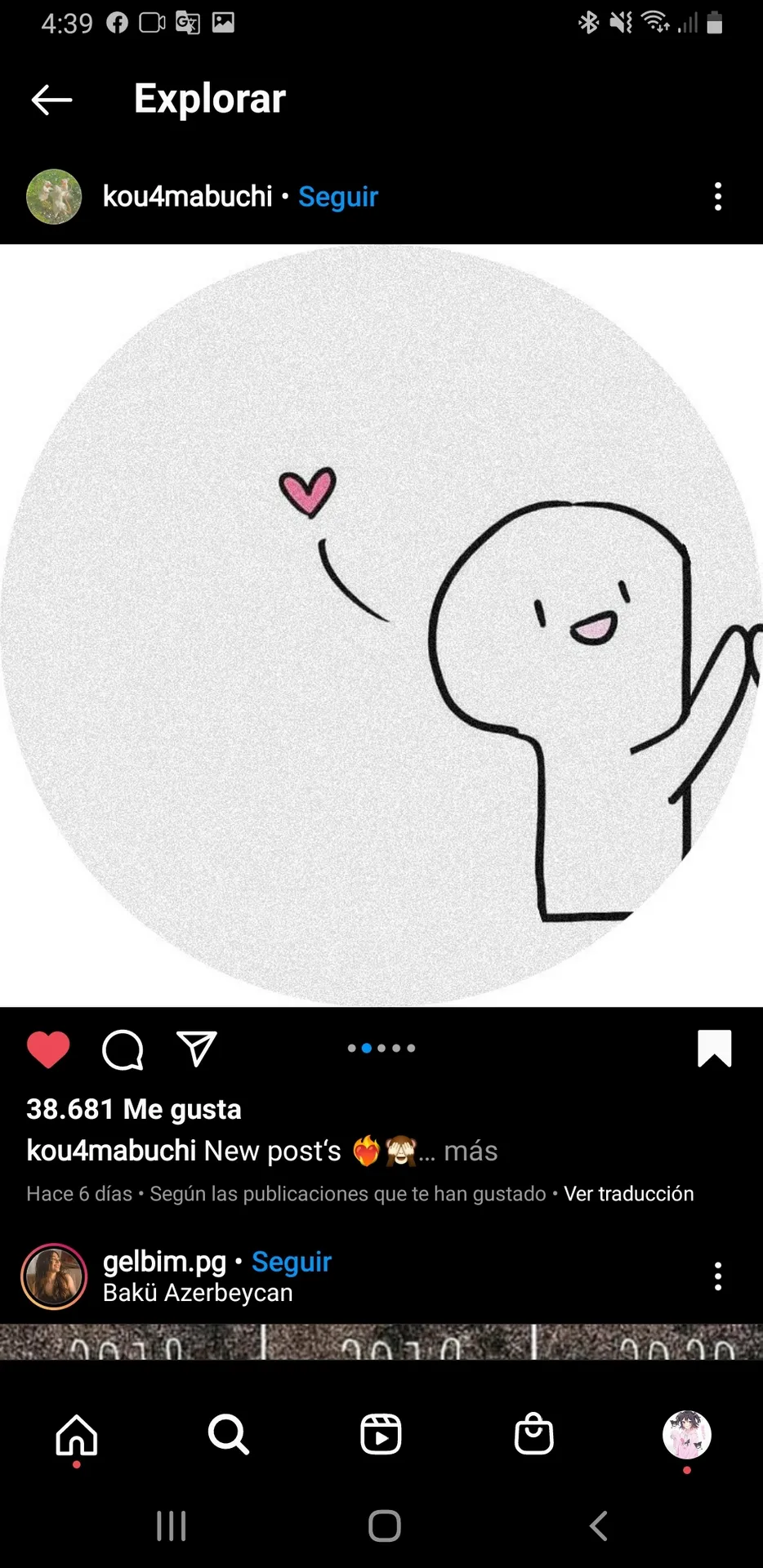
Task: Follow gelbim.pg using Seguir
Action: pos(291,1262)
